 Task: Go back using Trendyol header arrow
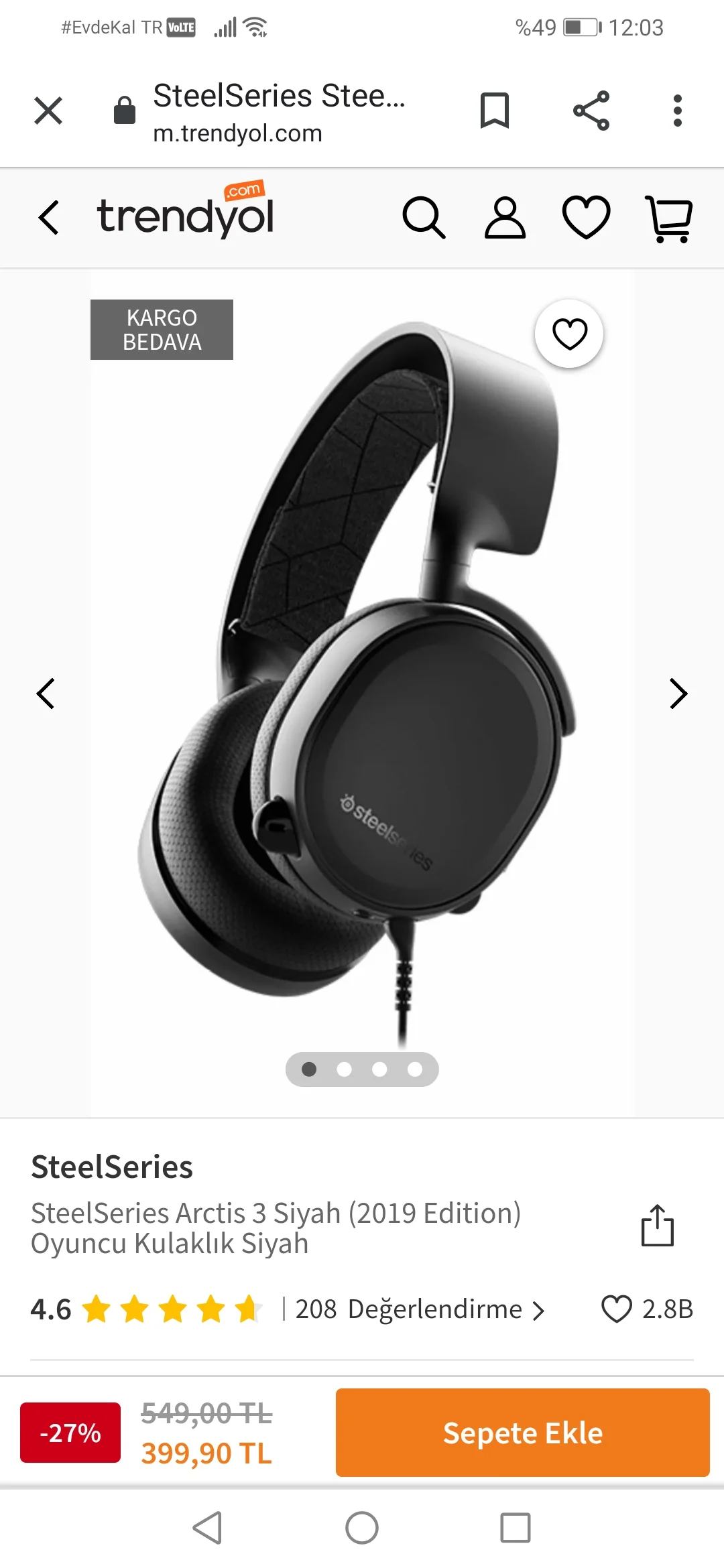click(x=49, y=218)
